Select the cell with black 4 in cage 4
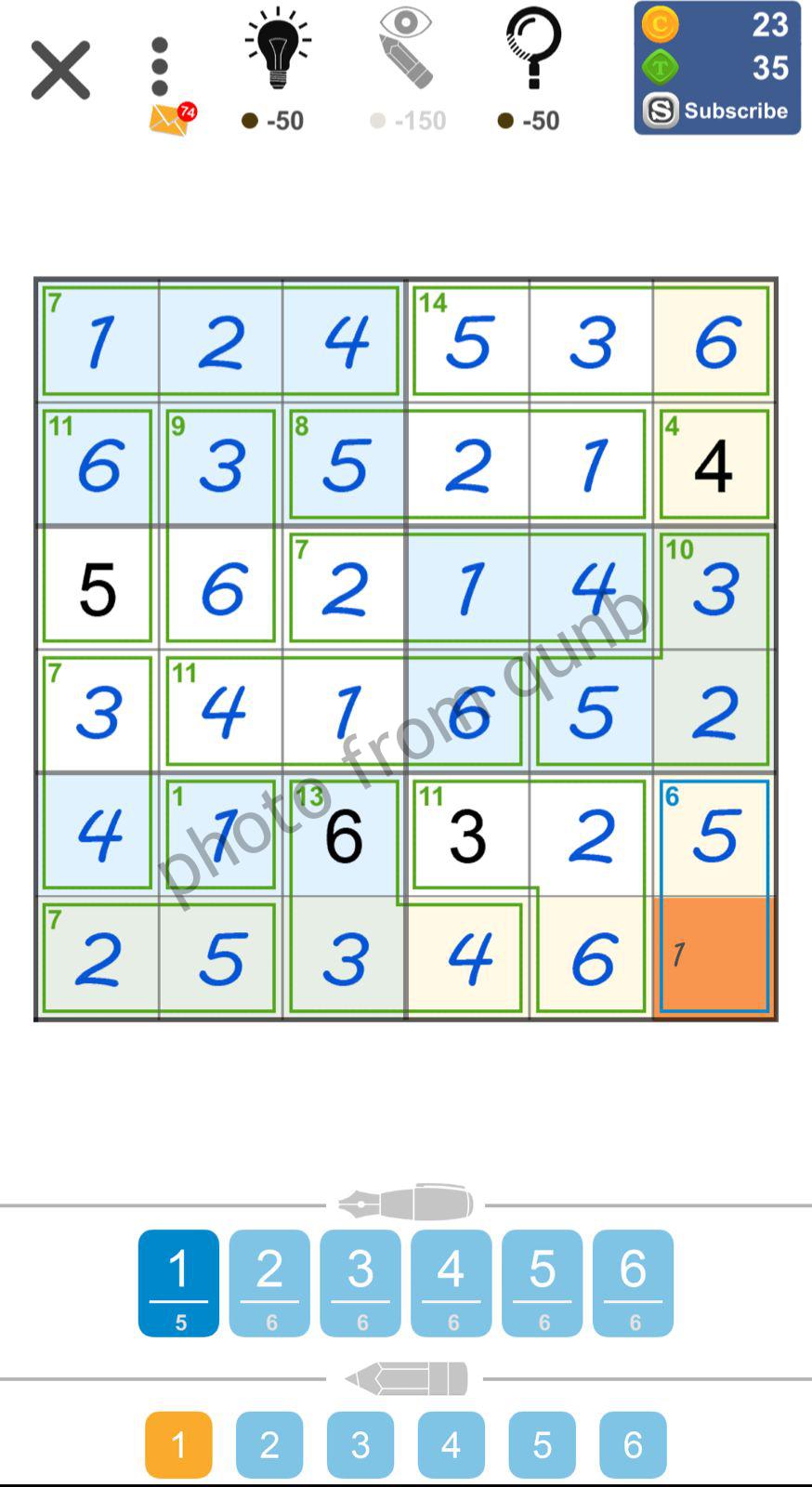The height and width of the screenshot is (1487, 812). pyautogui.click(x=714, y=465)
